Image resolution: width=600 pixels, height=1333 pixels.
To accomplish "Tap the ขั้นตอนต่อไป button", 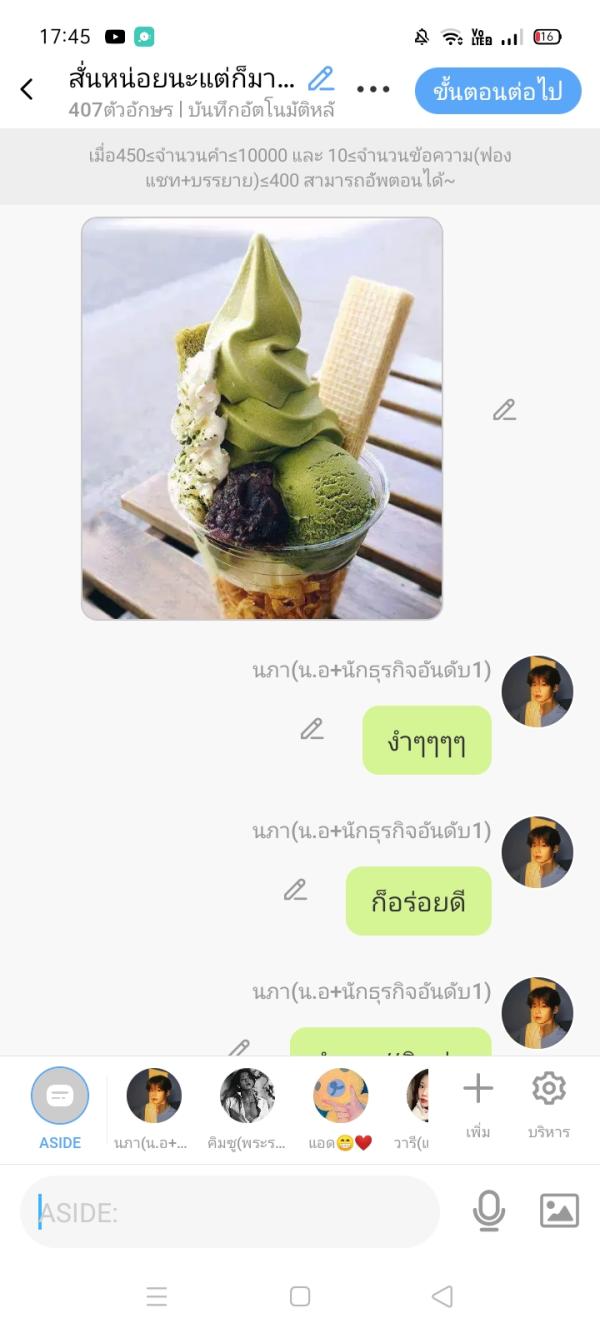I will pyautogui.click(x=498, y=91).
